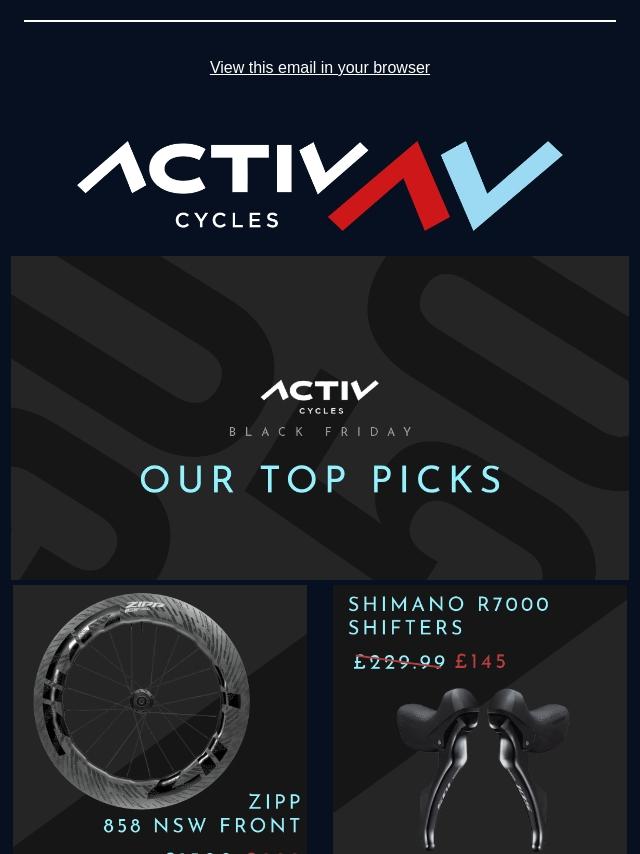Open the 'View this email in your browser' link
Screen dimensions: 640x854
point(319,68)
